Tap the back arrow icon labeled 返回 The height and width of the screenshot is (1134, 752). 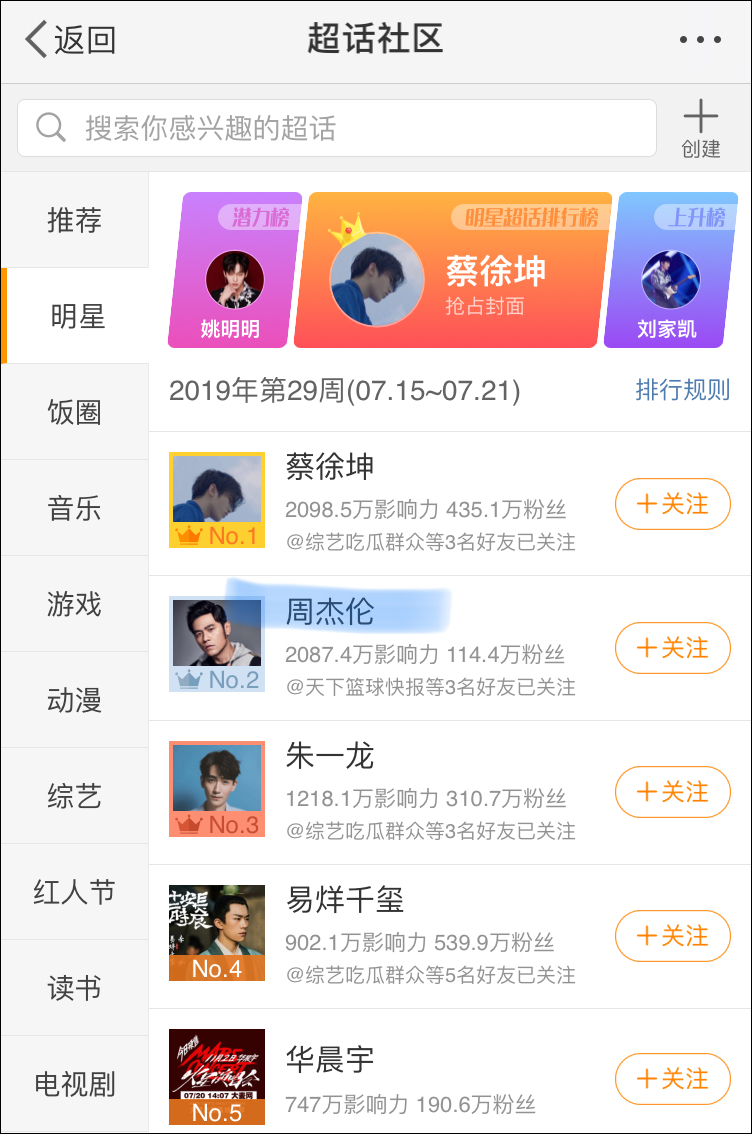[35, 40]
